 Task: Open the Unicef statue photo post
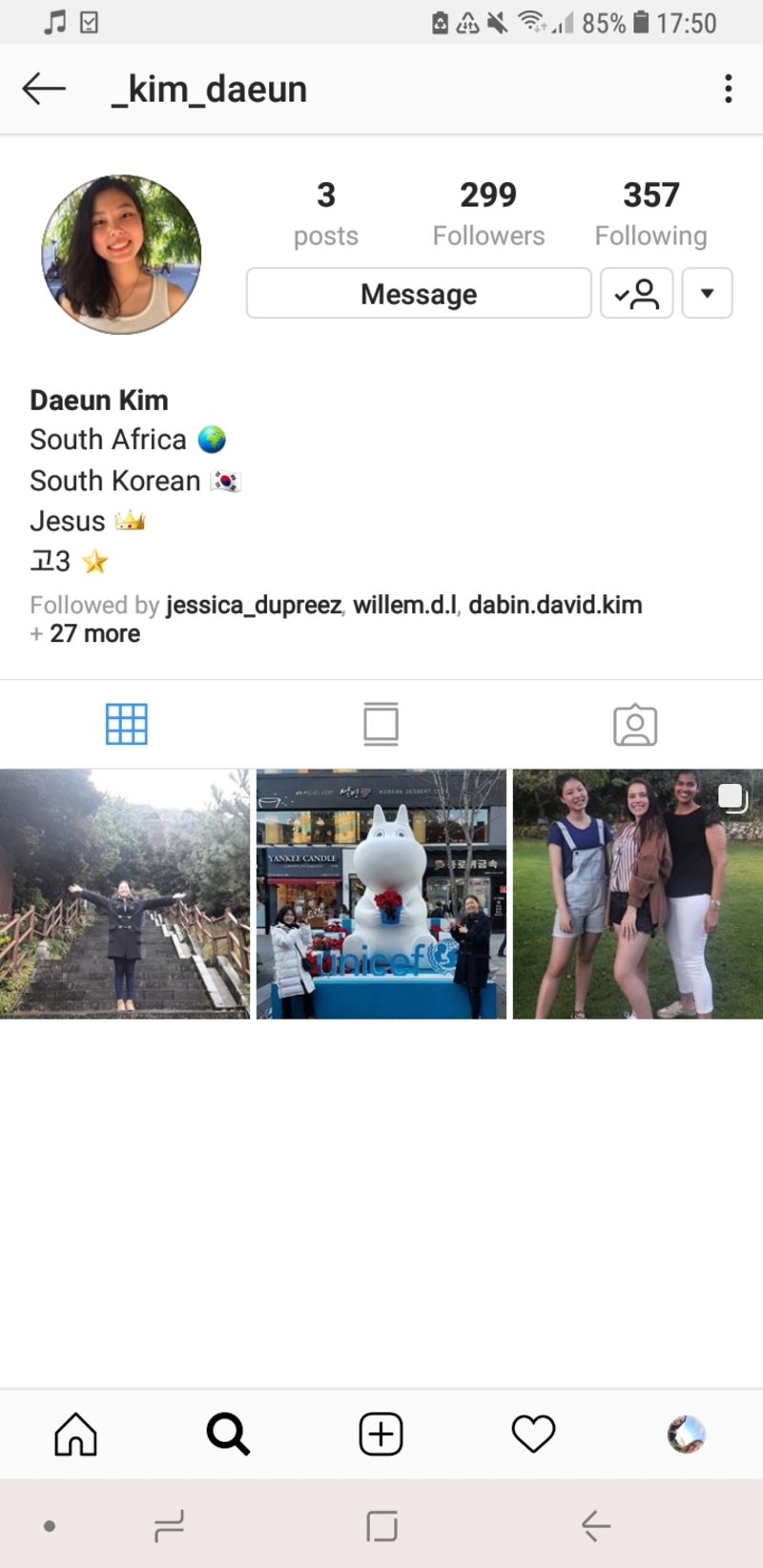pos(381,894)
